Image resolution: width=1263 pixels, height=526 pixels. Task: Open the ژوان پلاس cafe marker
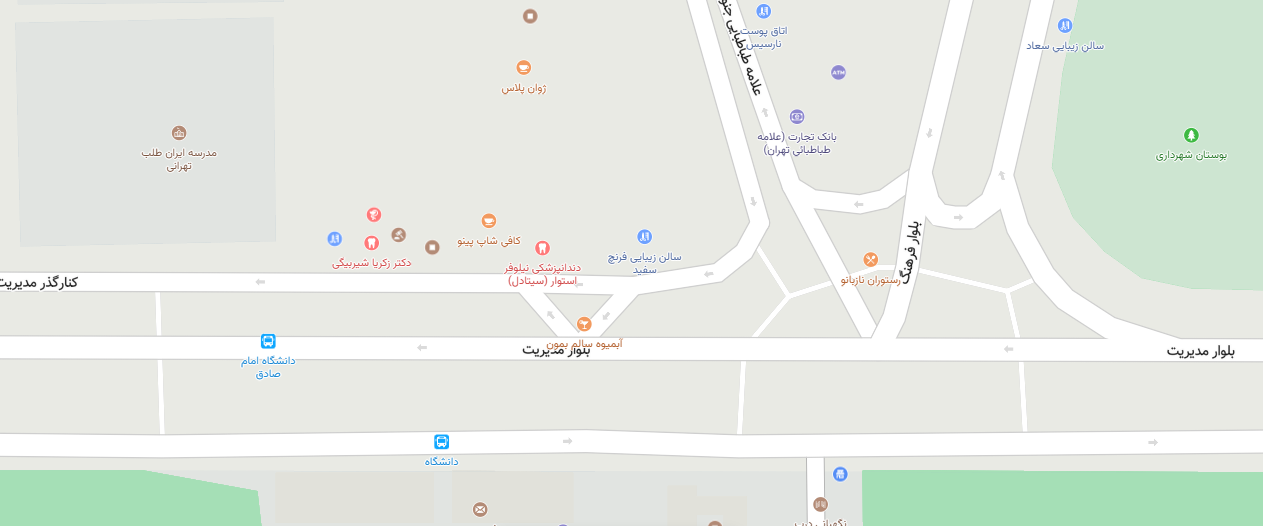[523, 68]
